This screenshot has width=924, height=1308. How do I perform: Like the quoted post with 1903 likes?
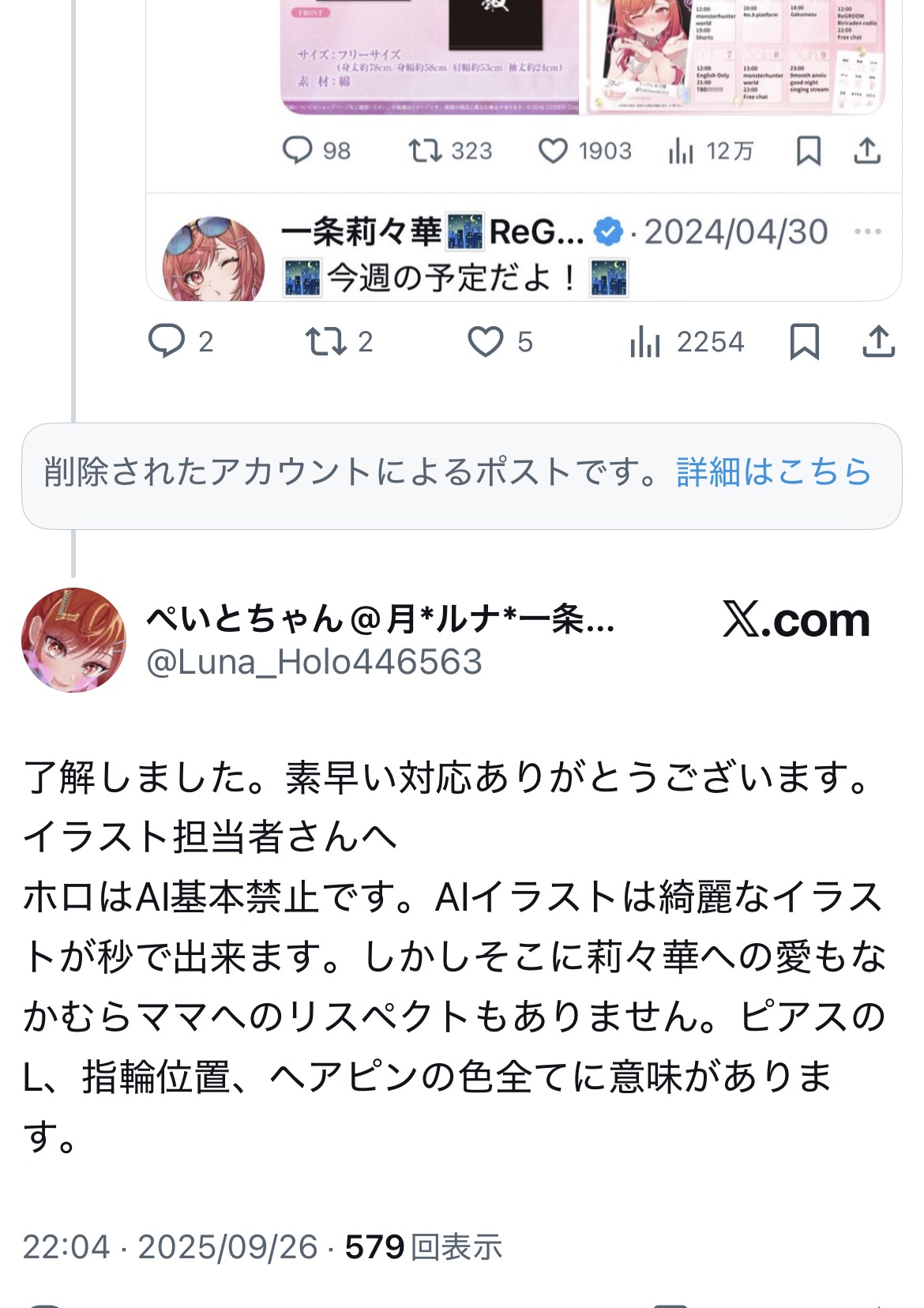[553, 150]
